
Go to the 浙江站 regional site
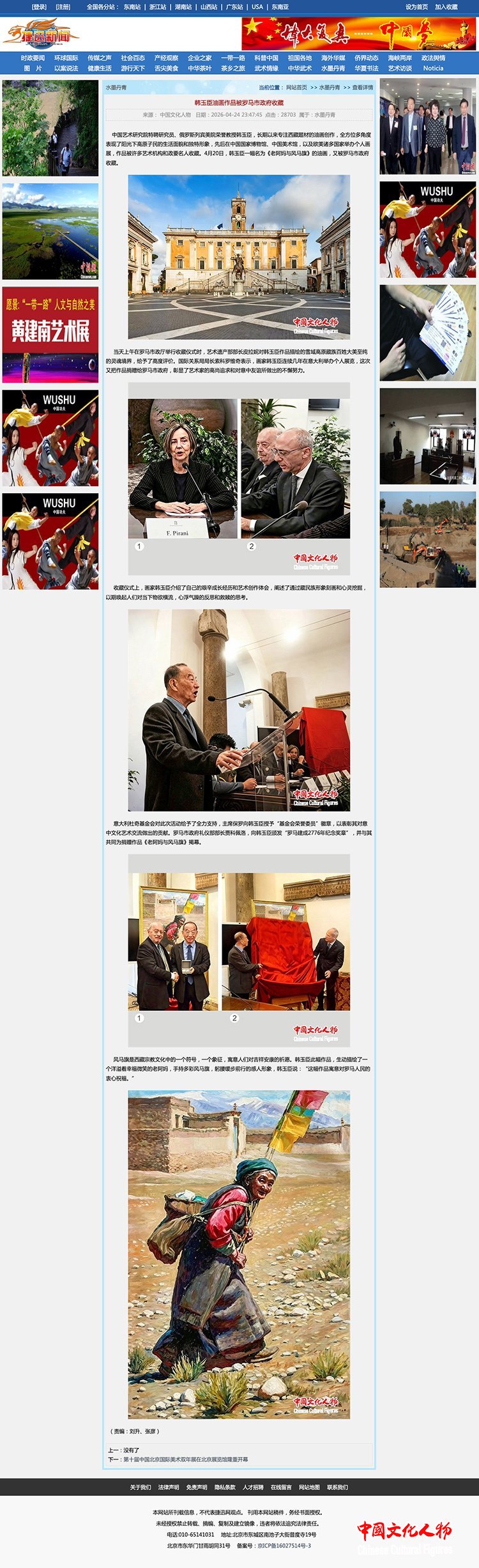(x=158, y=7)
